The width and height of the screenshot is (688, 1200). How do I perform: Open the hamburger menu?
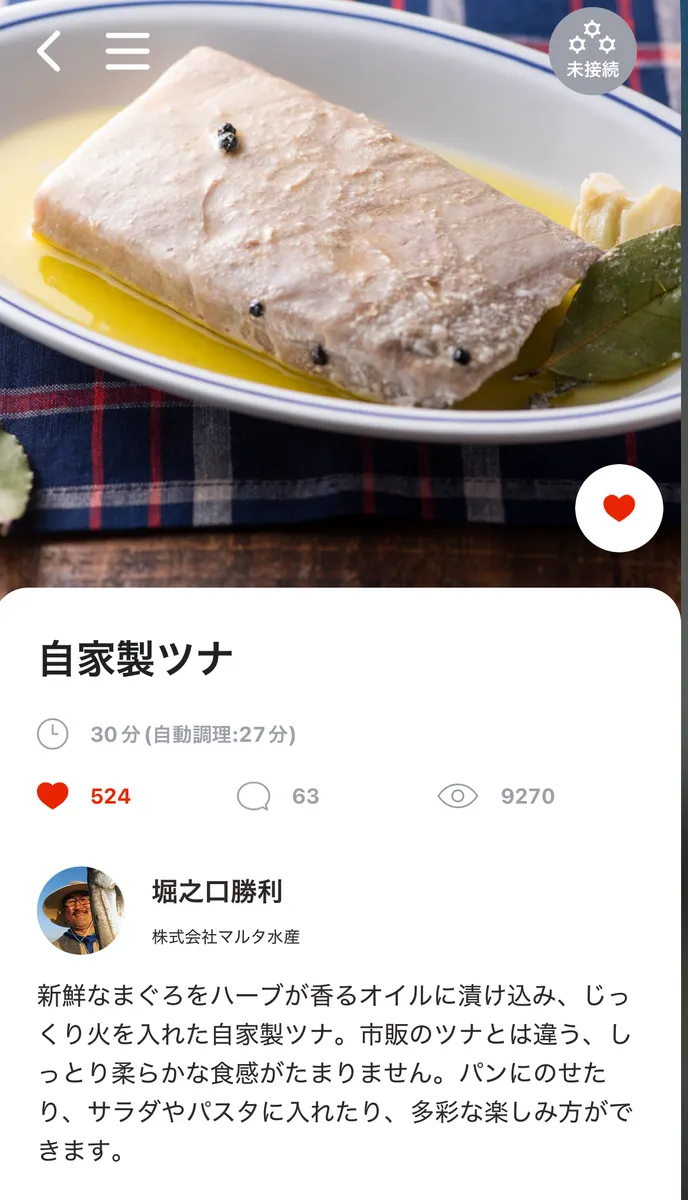click(x=128, y=51)
